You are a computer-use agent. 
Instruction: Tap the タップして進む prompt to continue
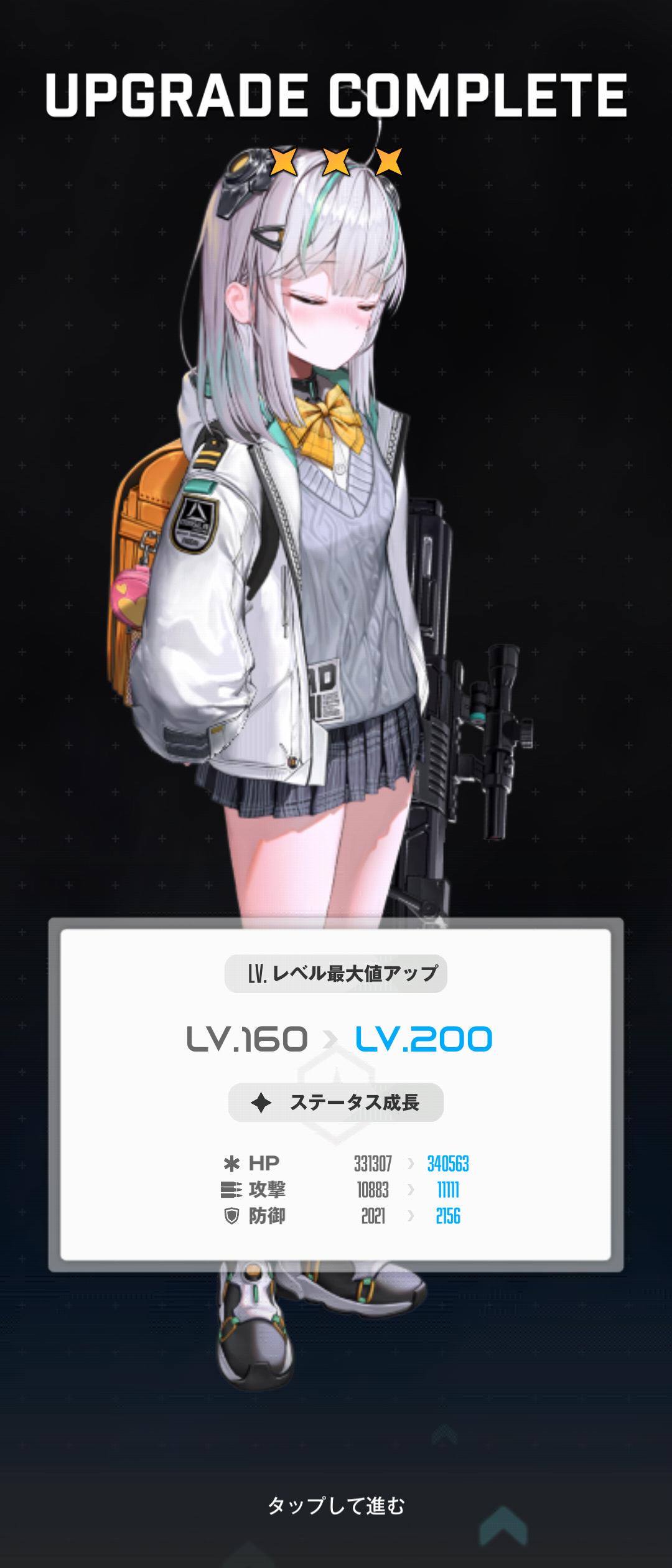click(x=336, y=1506)
